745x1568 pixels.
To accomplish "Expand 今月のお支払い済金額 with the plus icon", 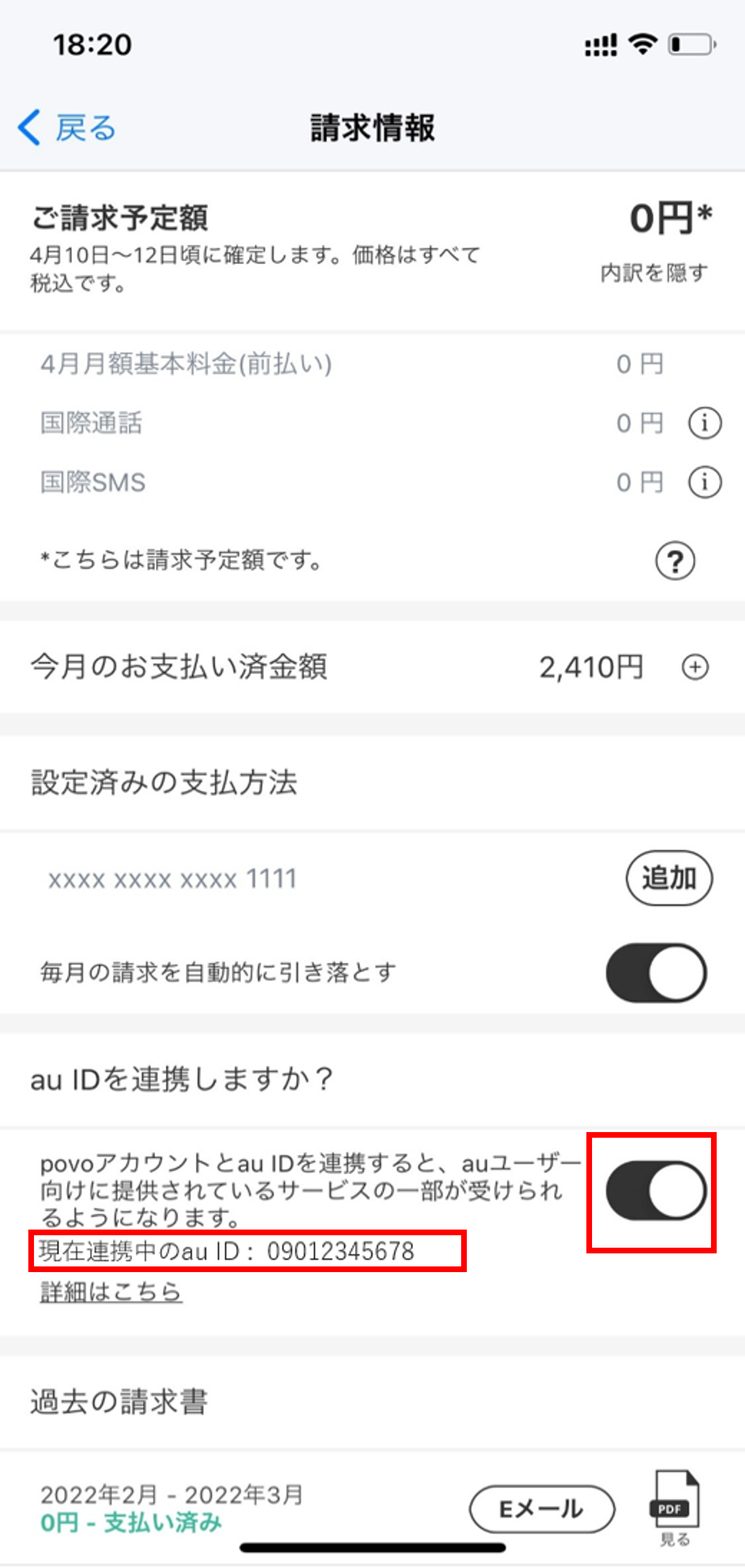I will point(695,667).
